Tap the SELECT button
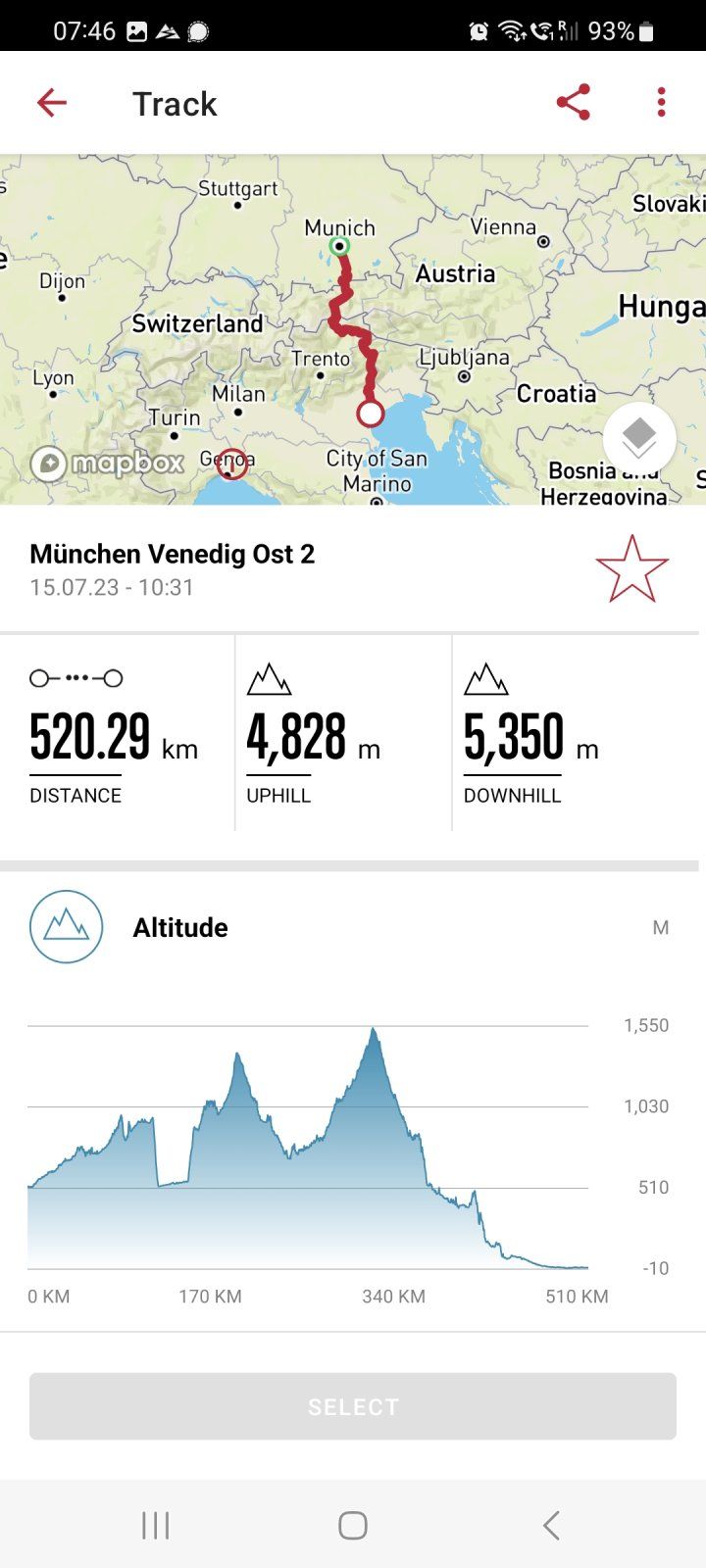706x1568 pixels. click(x=353, y=1406)
